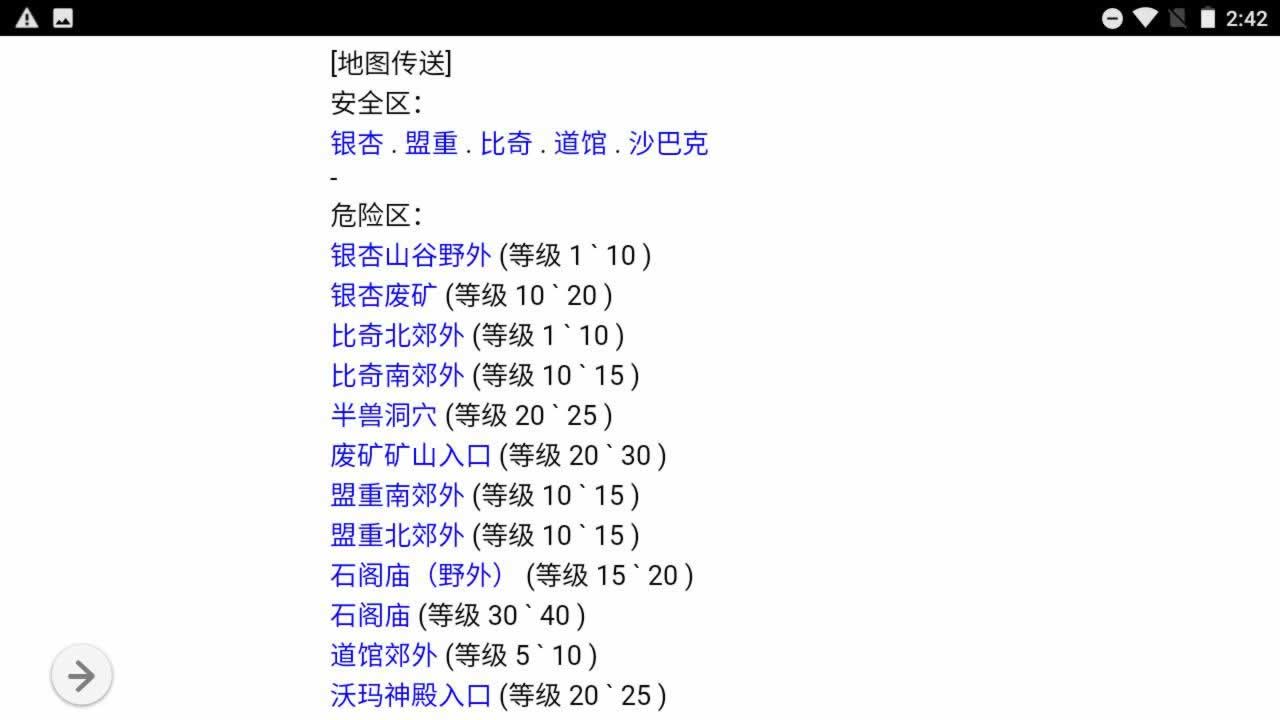Teleport to 沃玛神殿入口
This screenshot has height=720, width=1280.
click(410, 695)
